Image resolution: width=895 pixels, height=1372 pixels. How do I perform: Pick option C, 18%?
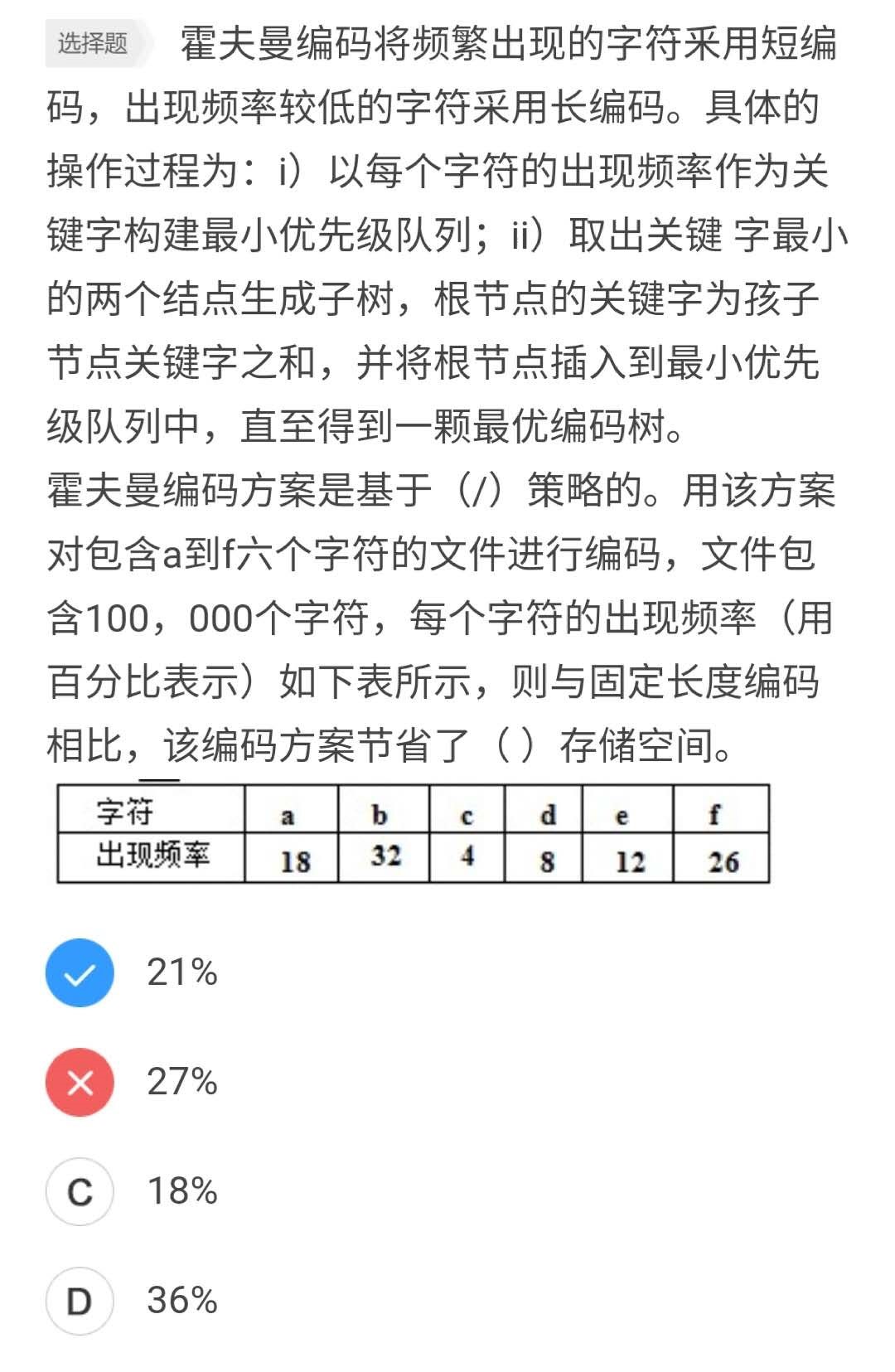coord(80,1191)
